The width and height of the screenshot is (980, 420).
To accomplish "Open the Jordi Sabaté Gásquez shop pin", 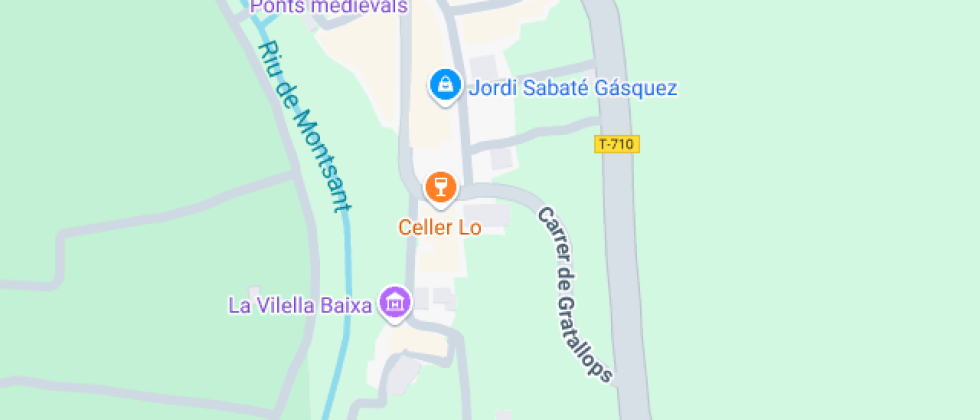I will pyautogui.click(x=444, y=84).
